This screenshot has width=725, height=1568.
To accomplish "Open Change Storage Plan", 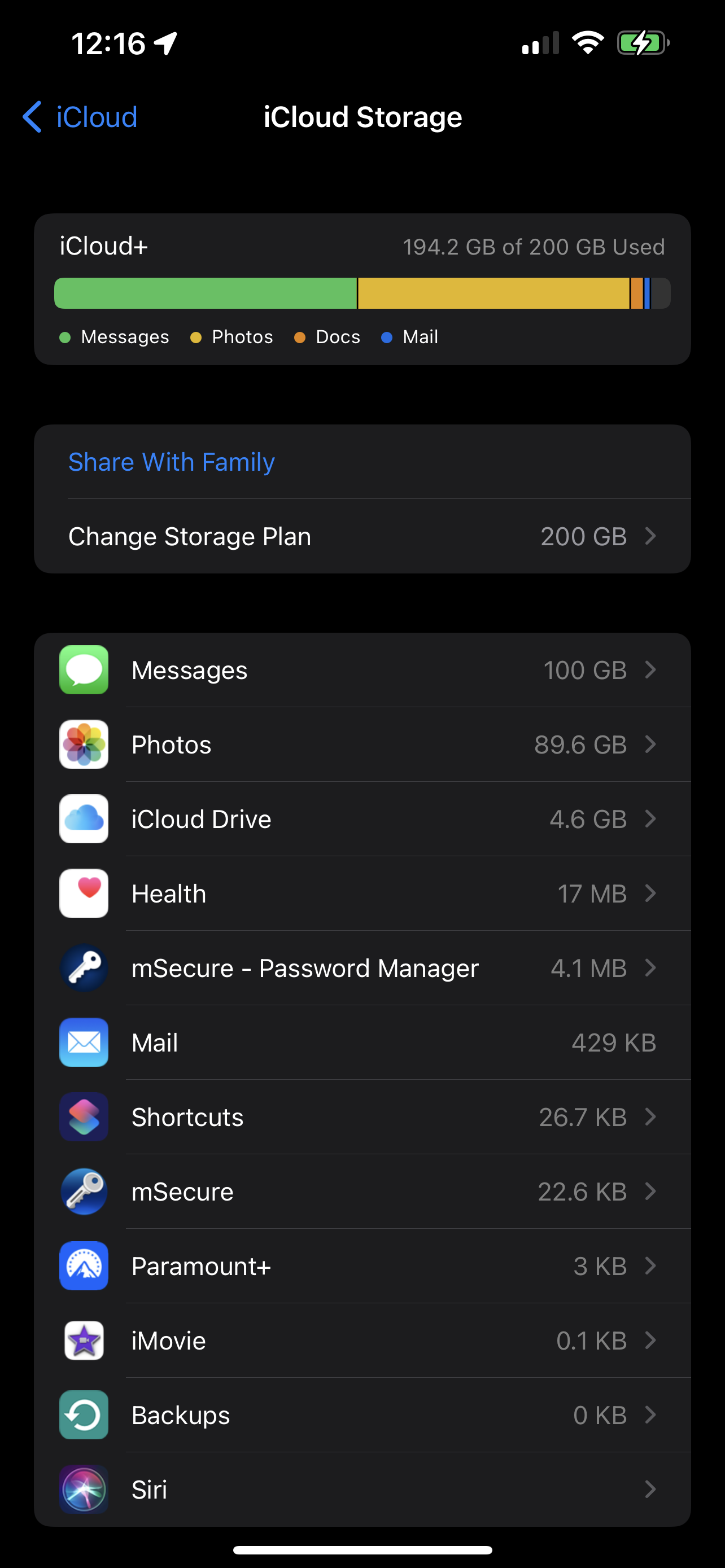I will (x=362, y=536).
